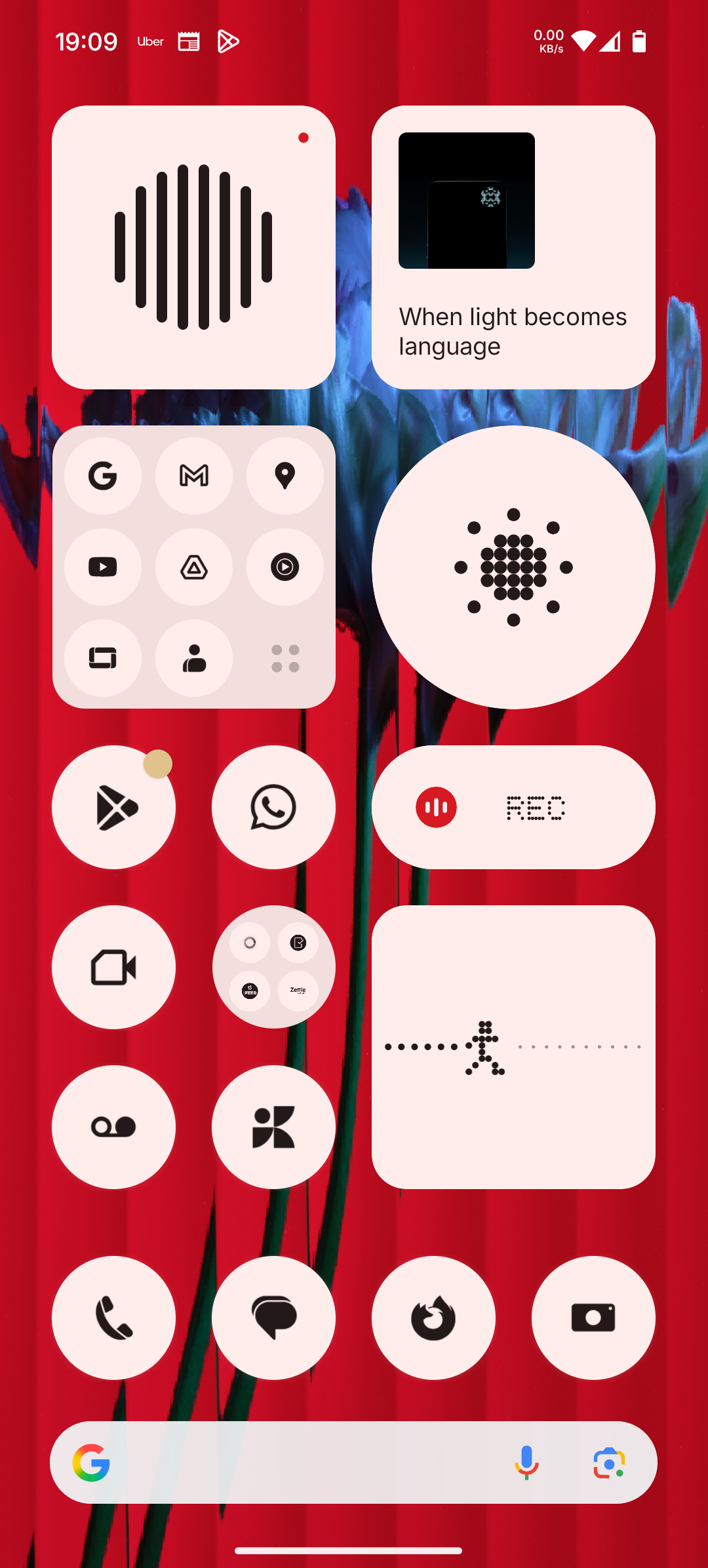Open the Camera app

[593, 1318]
